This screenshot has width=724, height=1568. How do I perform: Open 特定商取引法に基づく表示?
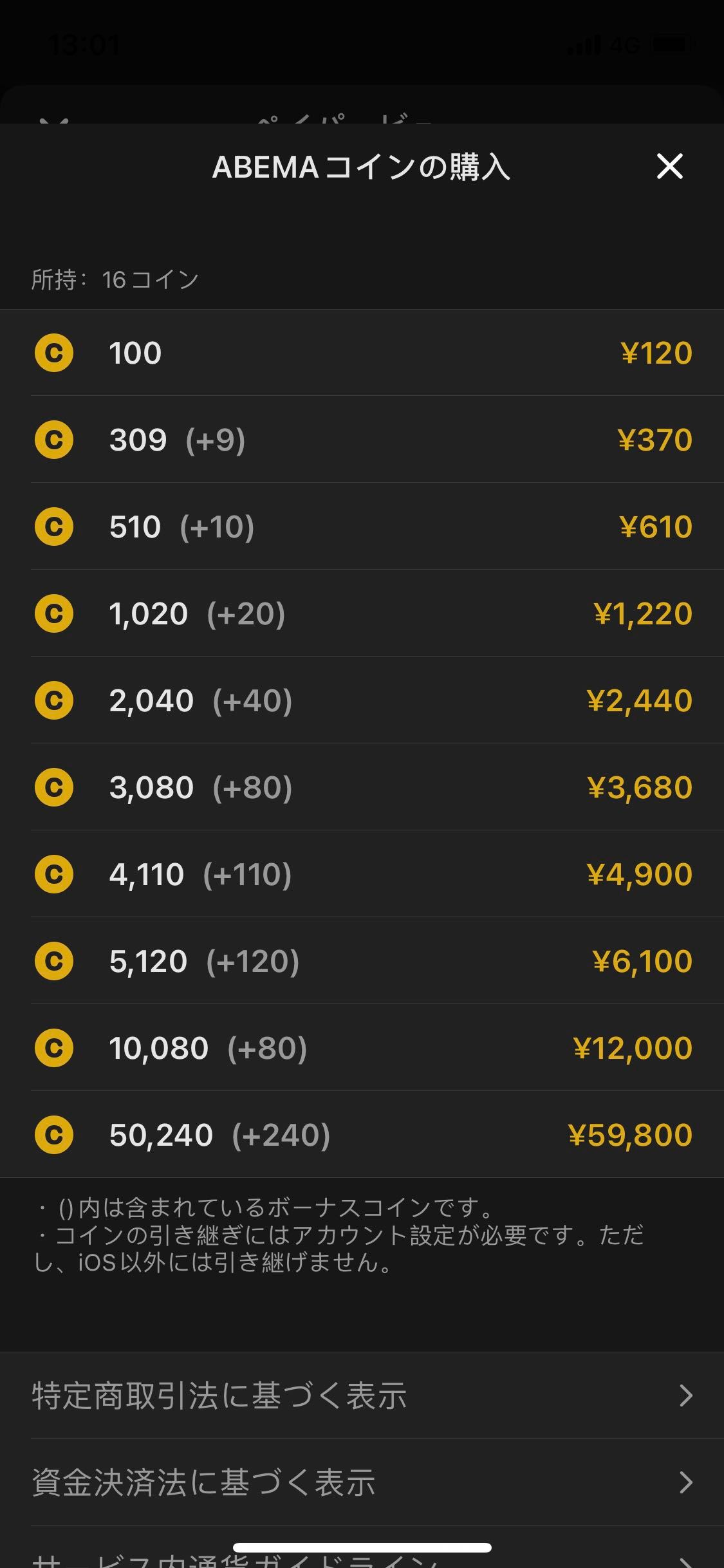(362, 1395)
